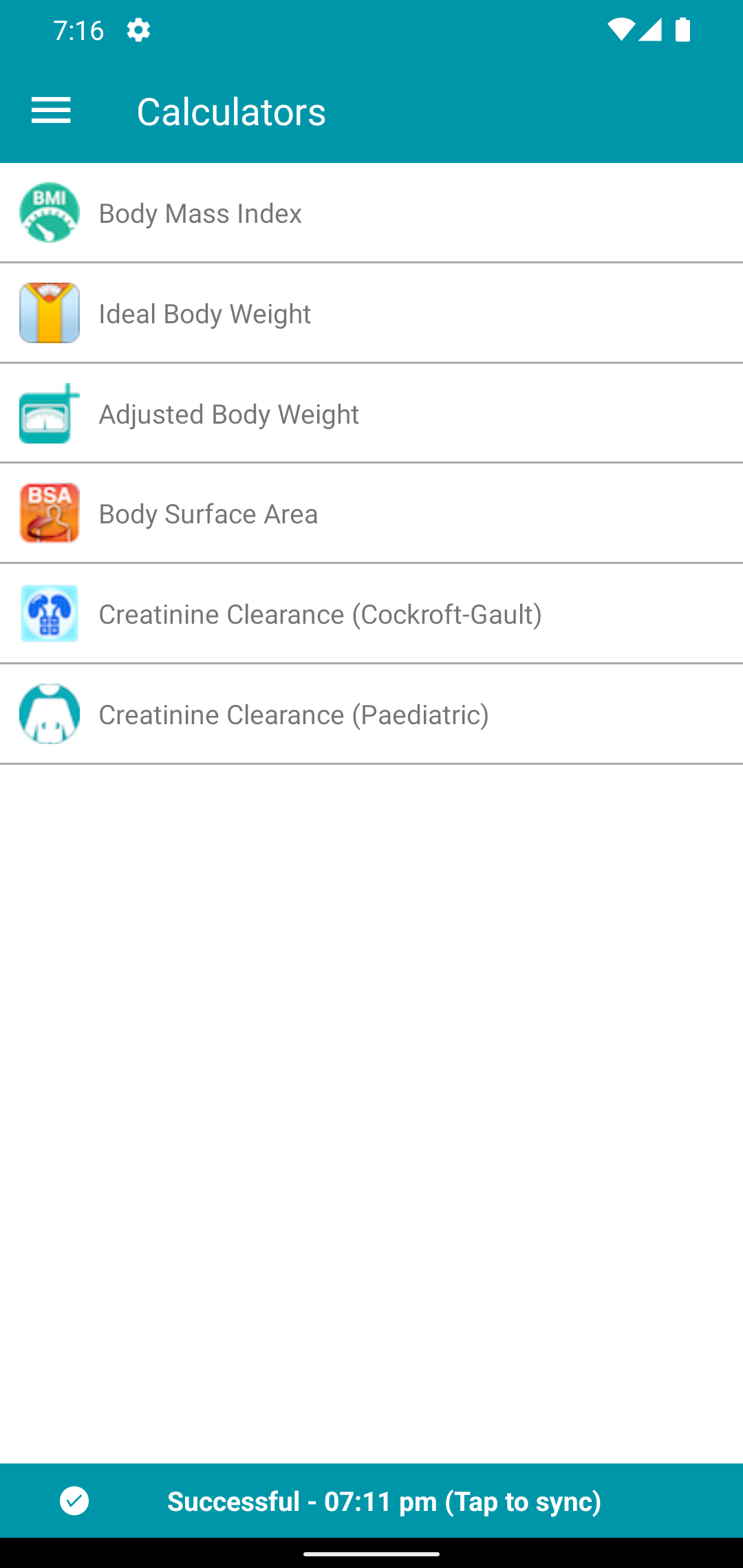Choose Creatinine Clearance (Cockroft-Gault)
The image size is (743, 1568).
(371, 613)
